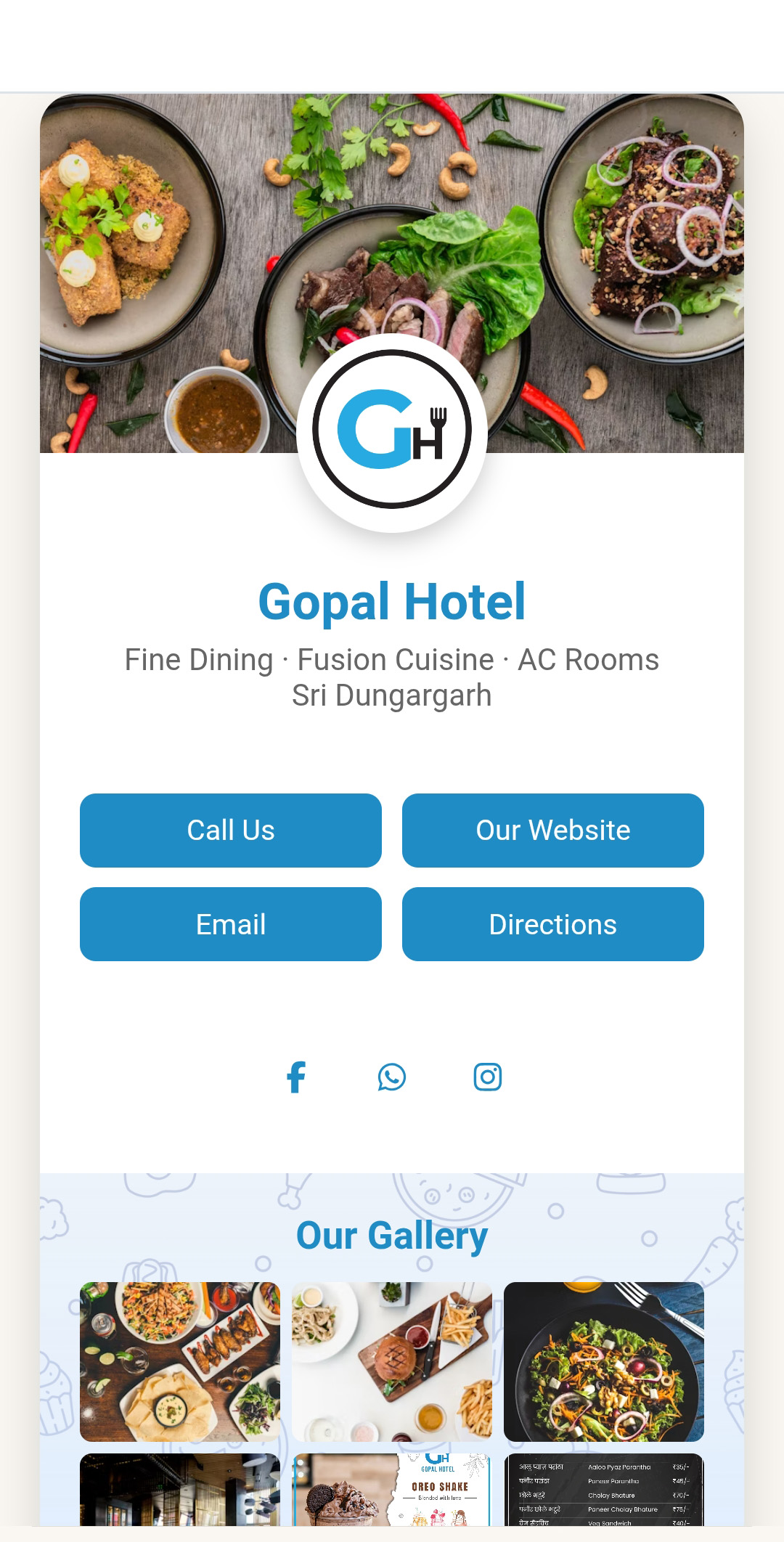Screen dimensions: 784x1542
Task: View gallery photo of burger and fries
Action: pyautogui.click(x=392, y=1361)
